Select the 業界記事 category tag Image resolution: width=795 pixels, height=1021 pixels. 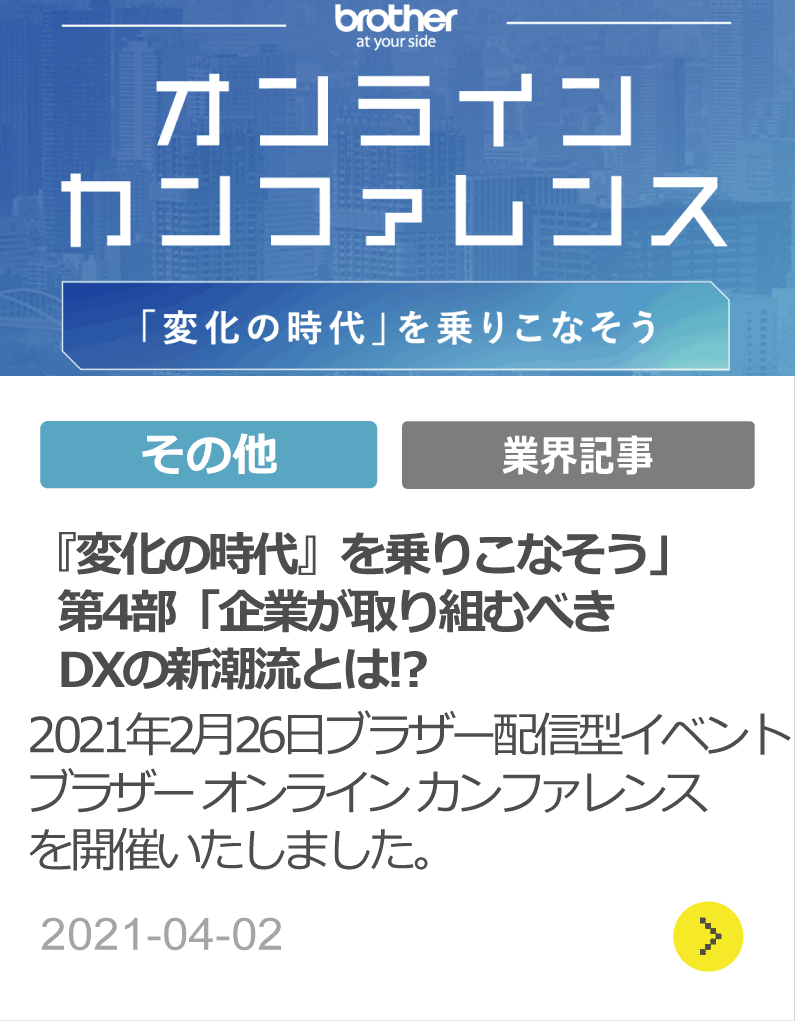point(578,455)
